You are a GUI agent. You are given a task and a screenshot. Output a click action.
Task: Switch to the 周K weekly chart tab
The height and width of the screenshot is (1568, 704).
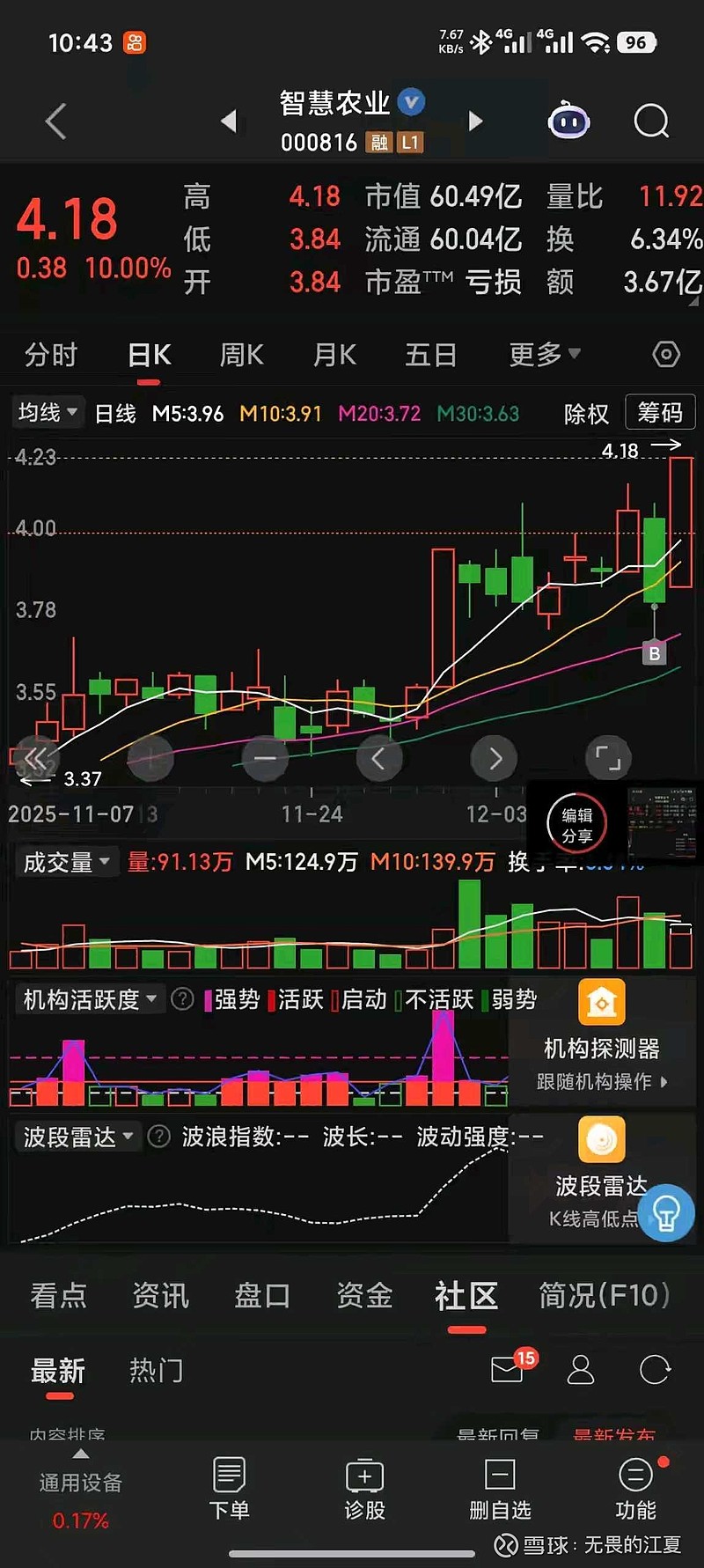(239, 353)
